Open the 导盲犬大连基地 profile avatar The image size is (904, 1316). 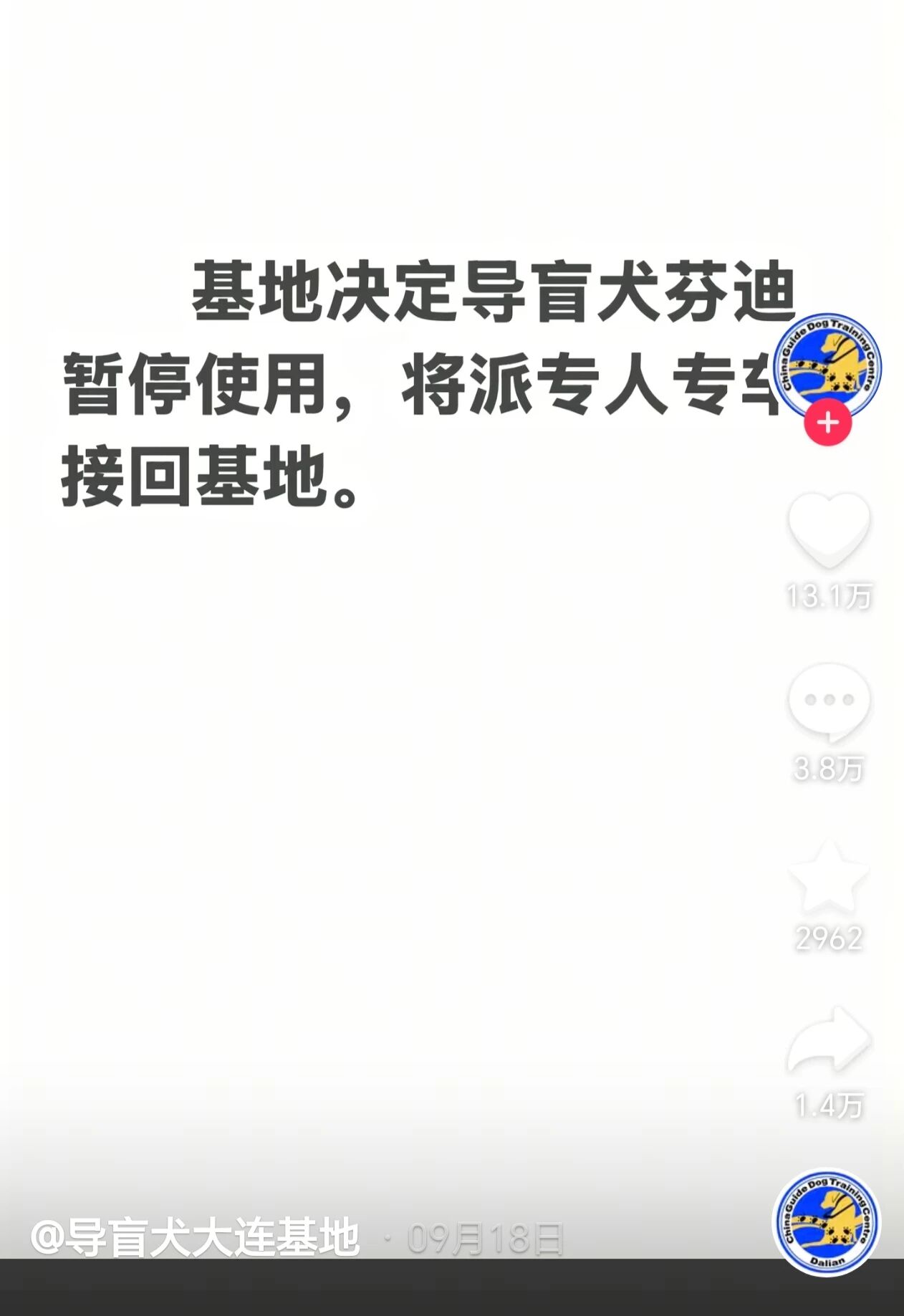point(828,368)
